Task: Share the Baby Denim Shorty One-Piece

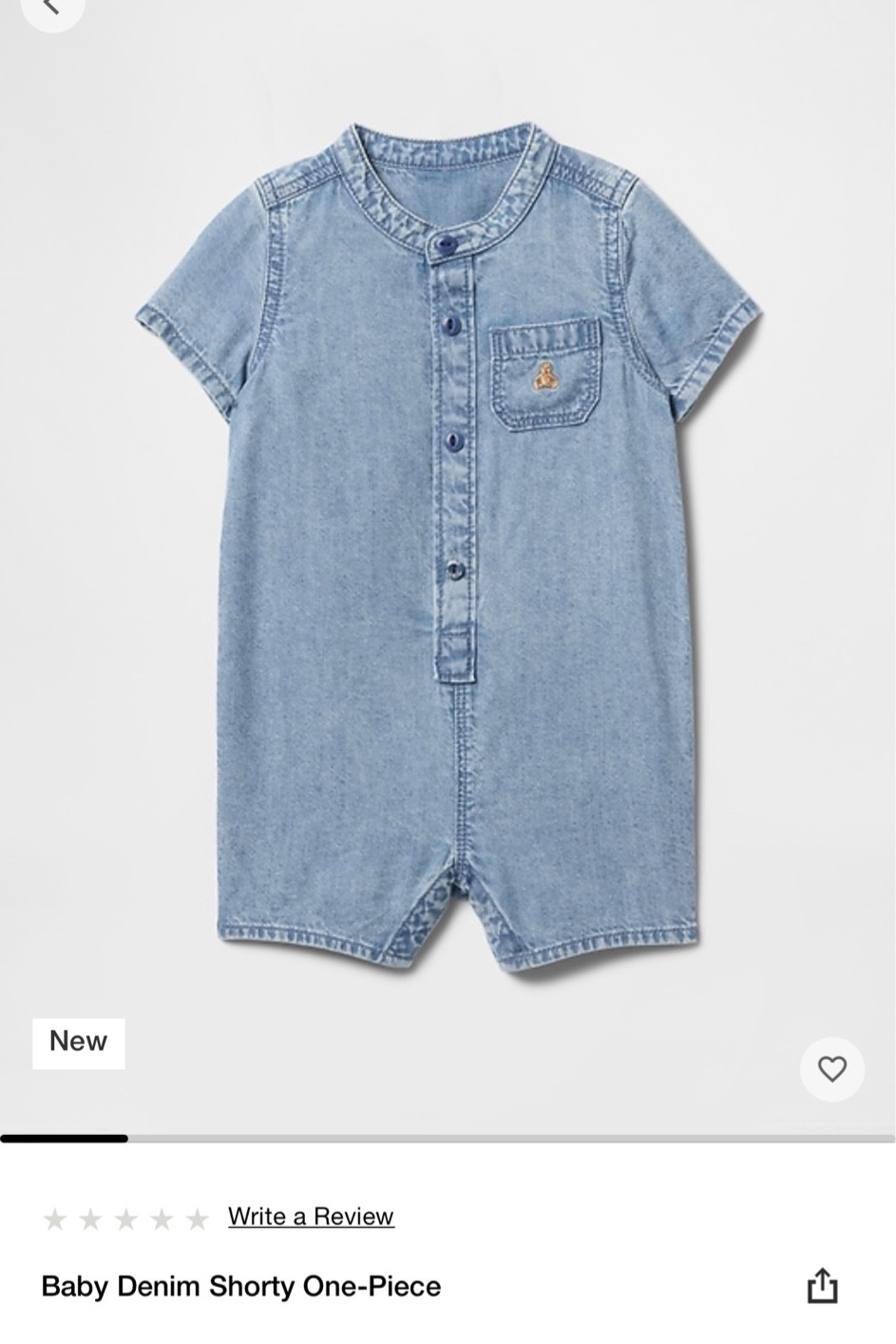Action: [822, 1286]
